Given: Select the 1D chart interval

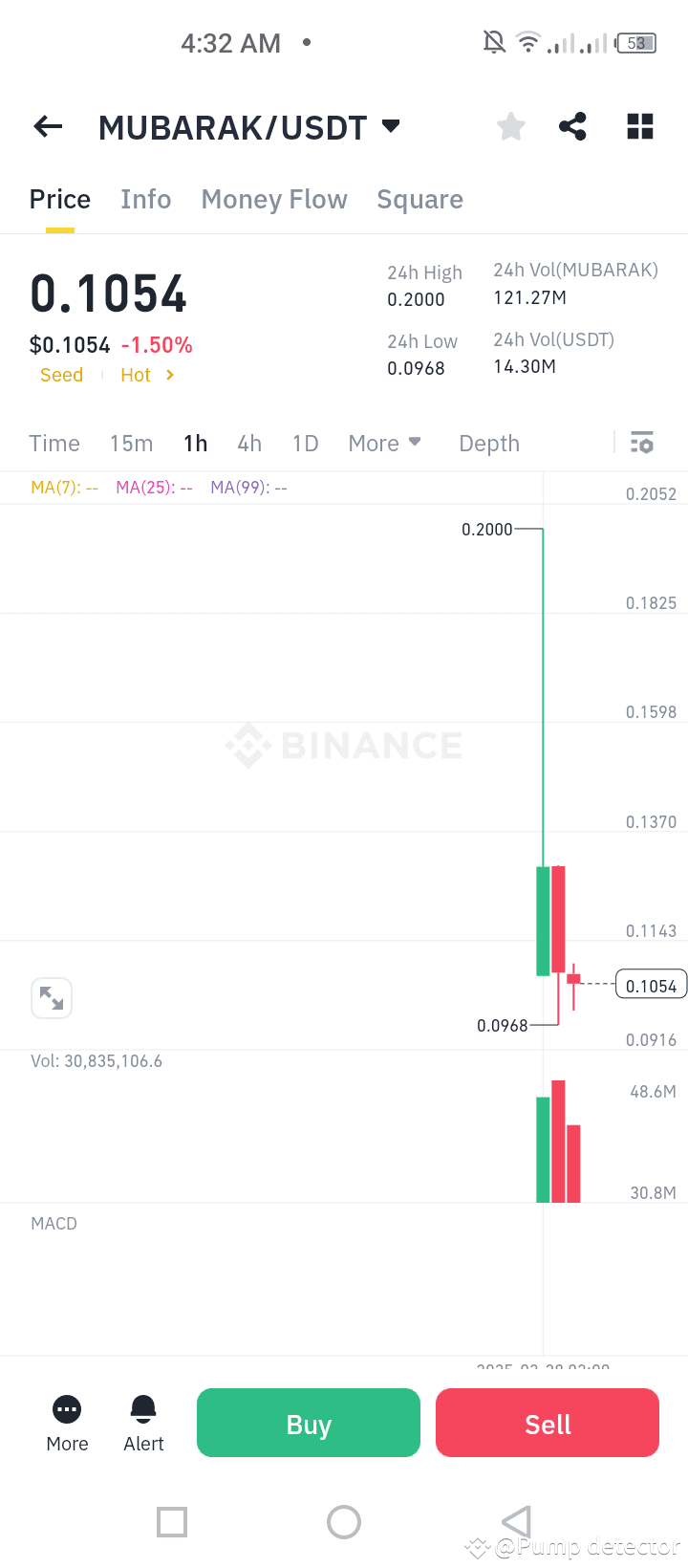Looking at the screenshot, I should click(305, 443).
